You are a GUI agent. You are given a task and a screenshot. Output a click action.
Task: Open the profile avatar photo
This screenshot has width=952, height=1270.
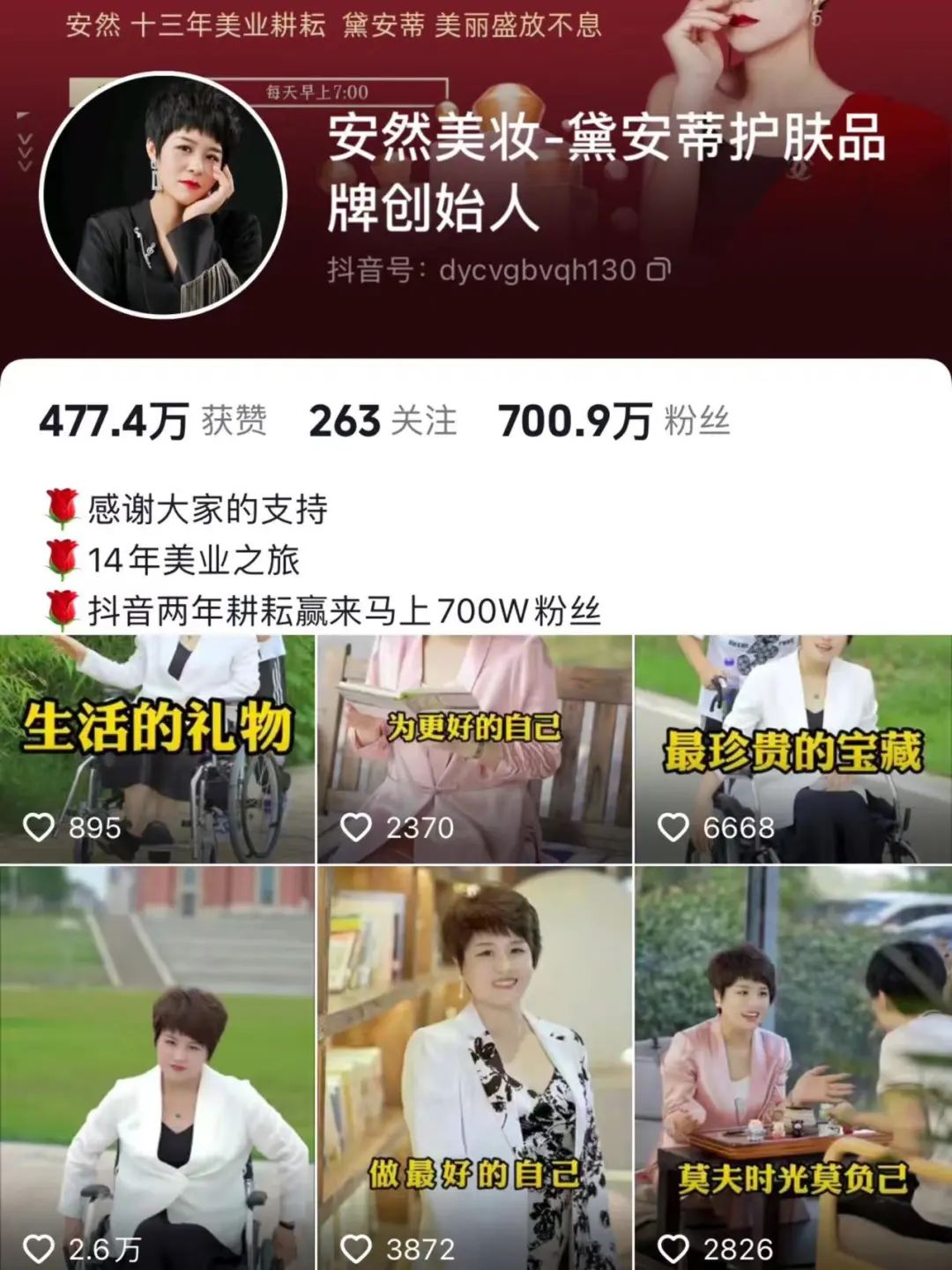tap(164, 194)
